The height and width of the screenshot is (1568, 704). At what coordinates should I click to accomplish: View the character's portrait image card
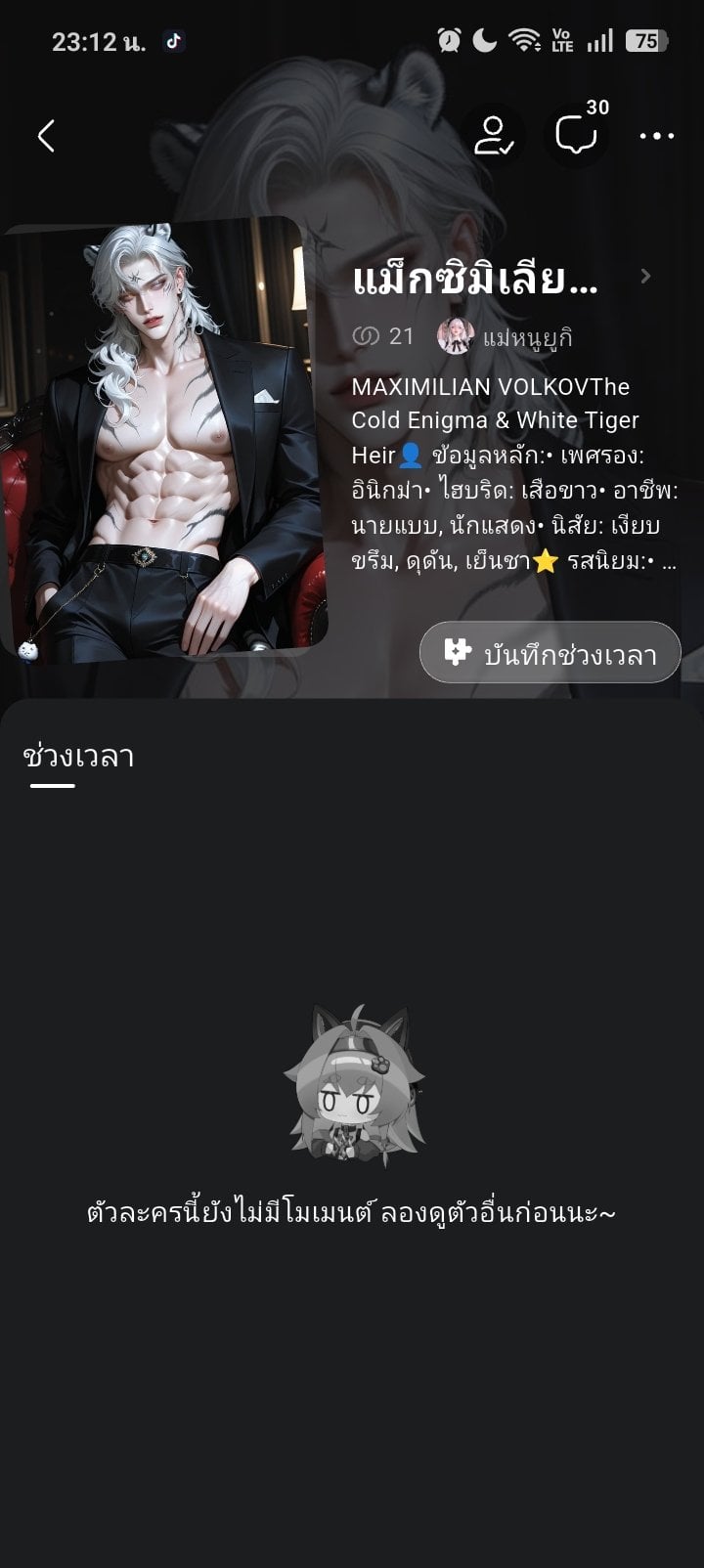(x=164, y=441)
